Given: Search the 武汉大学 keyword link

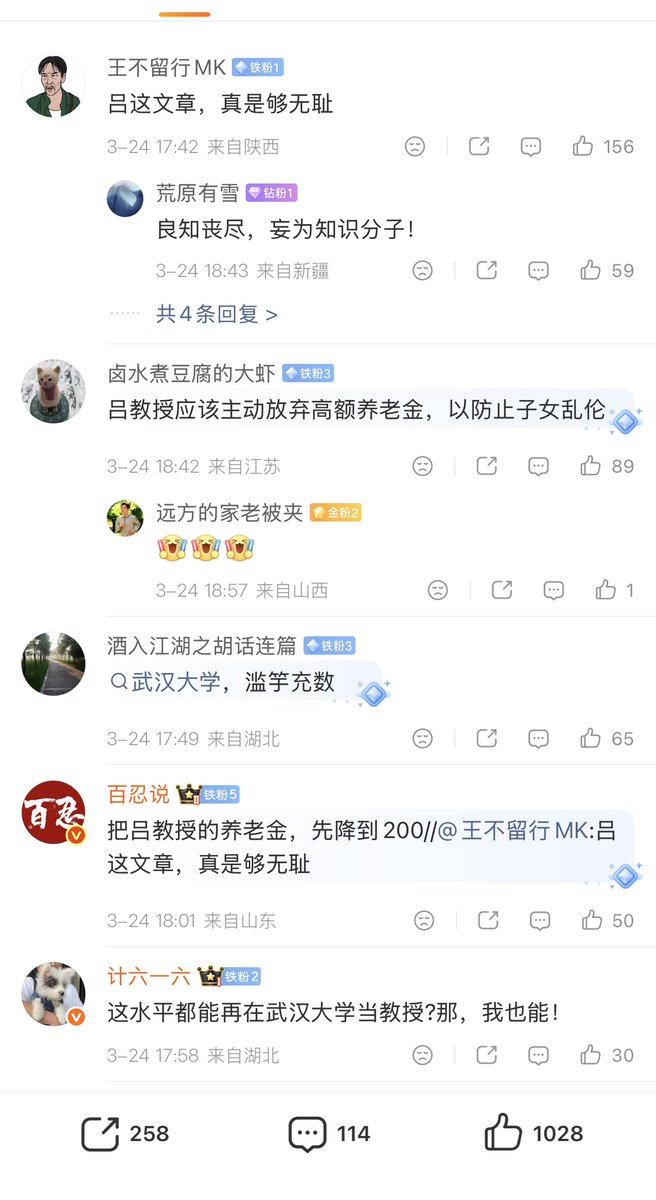Looking at the screenshot, I should [166, 682].
